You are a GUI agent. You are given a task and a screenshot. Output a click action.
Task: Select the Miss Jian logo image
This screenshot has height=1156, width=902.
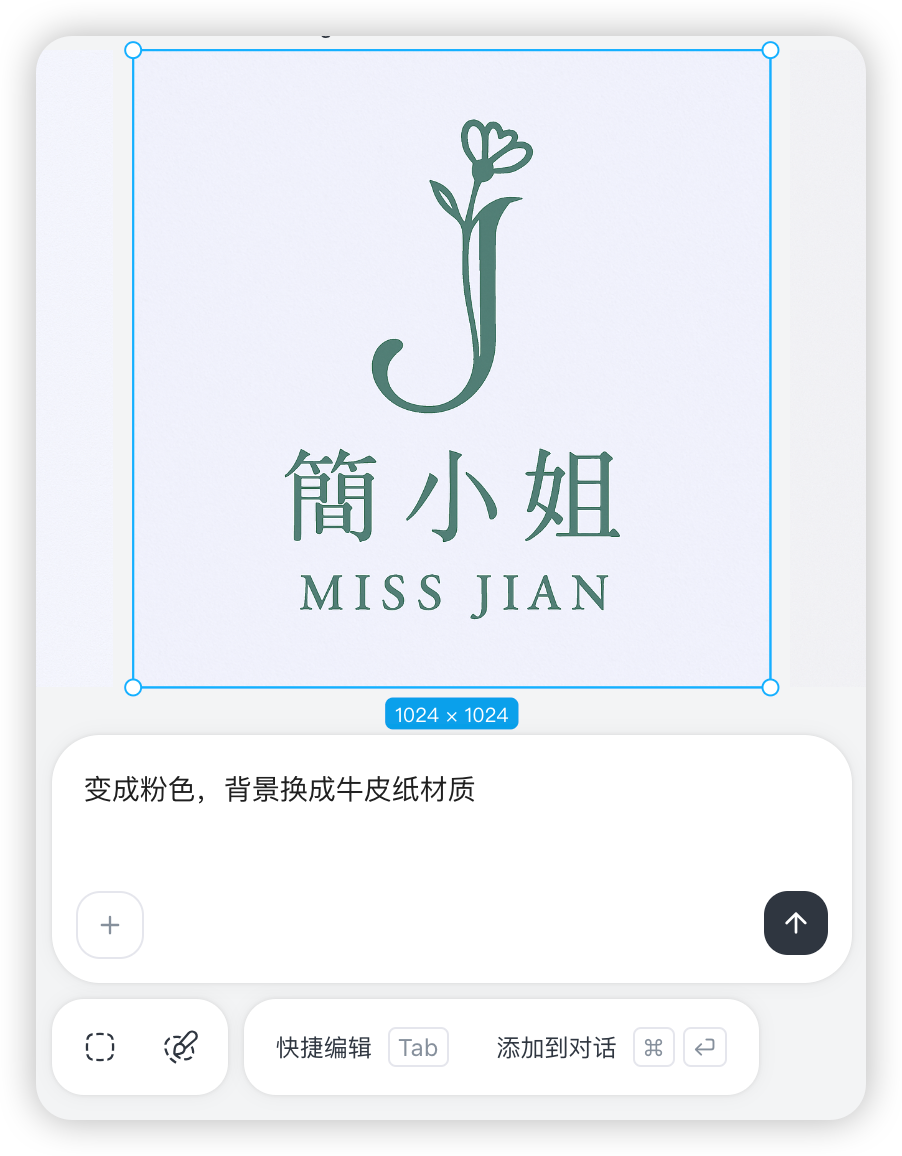pos(451,368)
